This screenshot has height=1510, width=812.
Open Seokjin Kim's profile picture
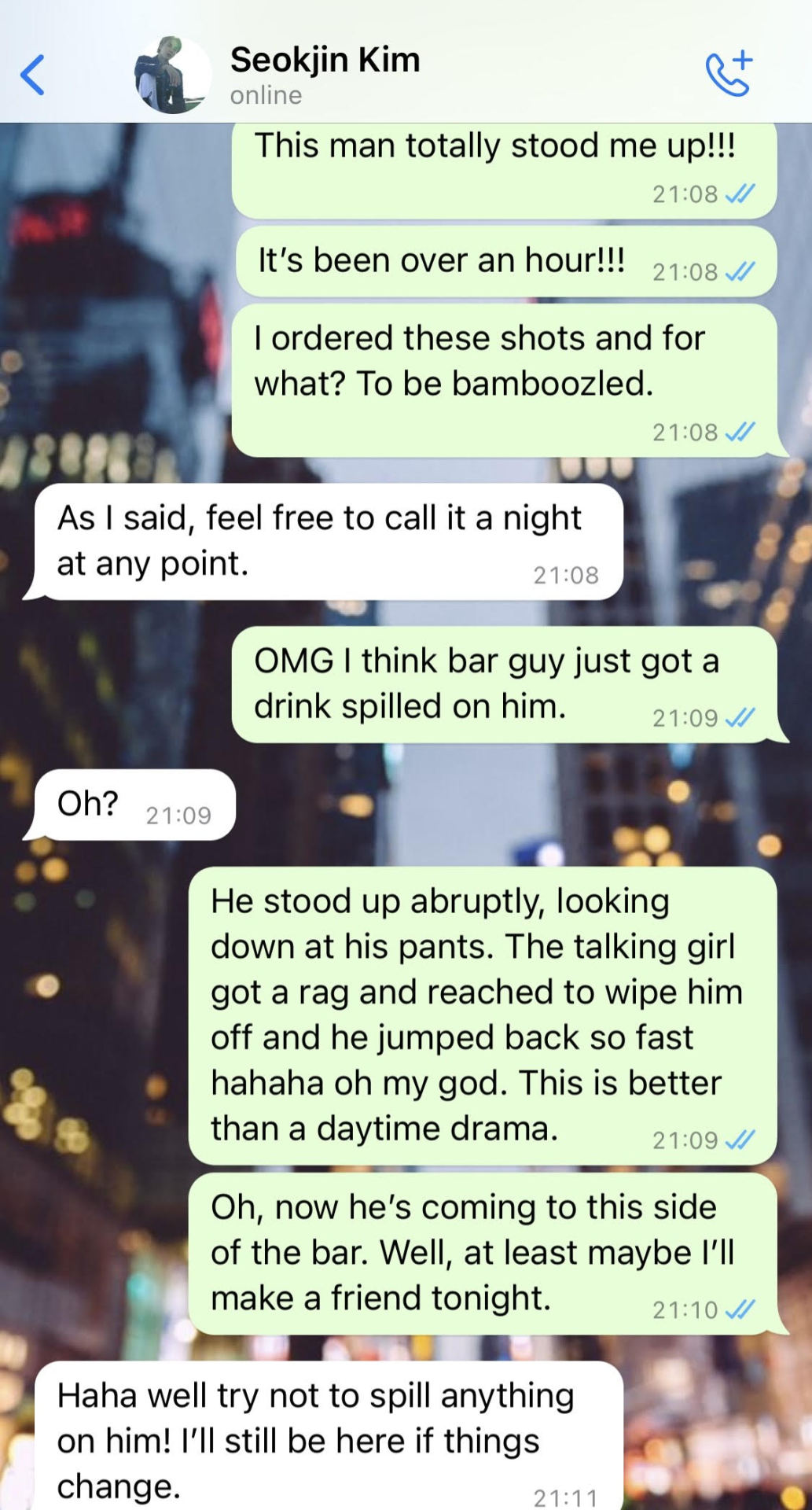(x=173, y=75)
